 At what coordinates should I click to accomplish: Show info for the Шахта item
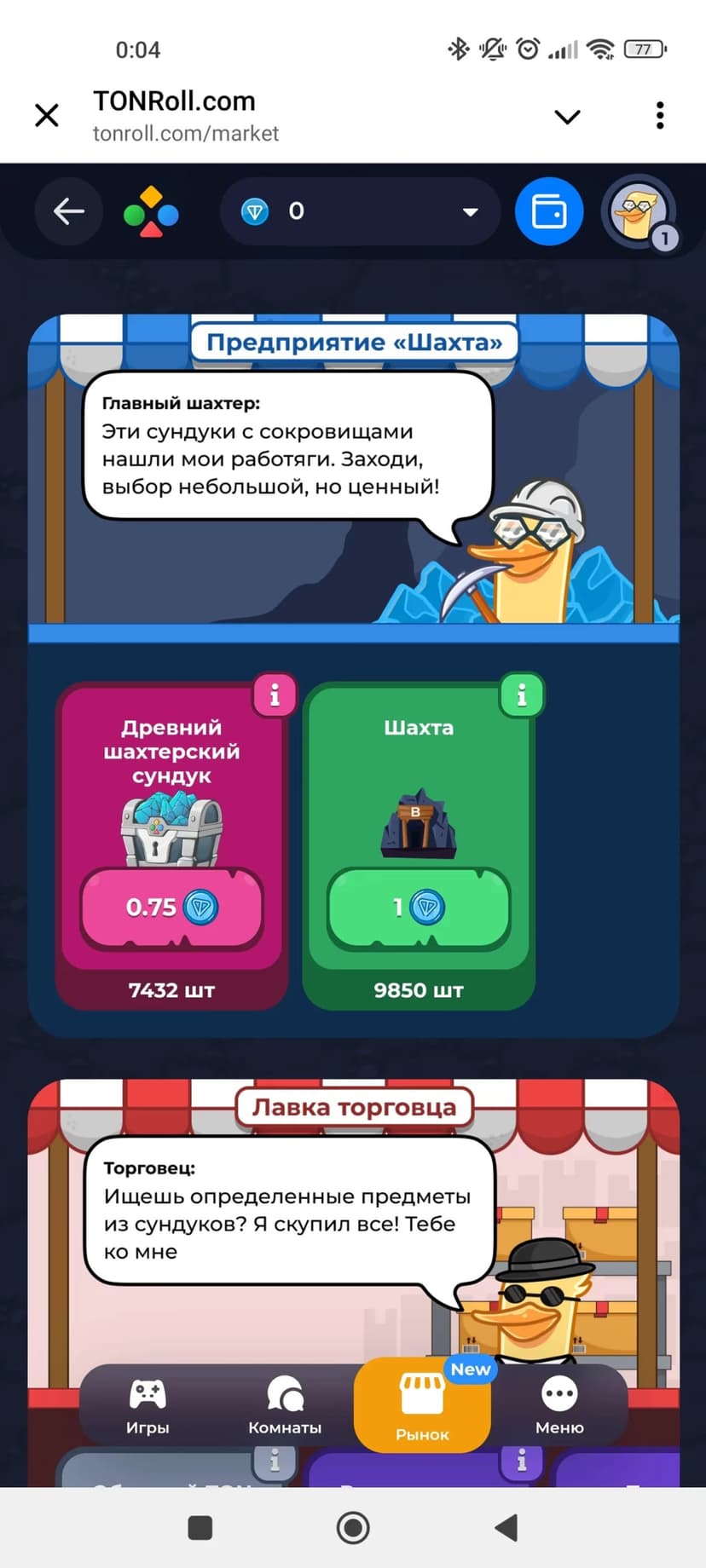[521, 695]
